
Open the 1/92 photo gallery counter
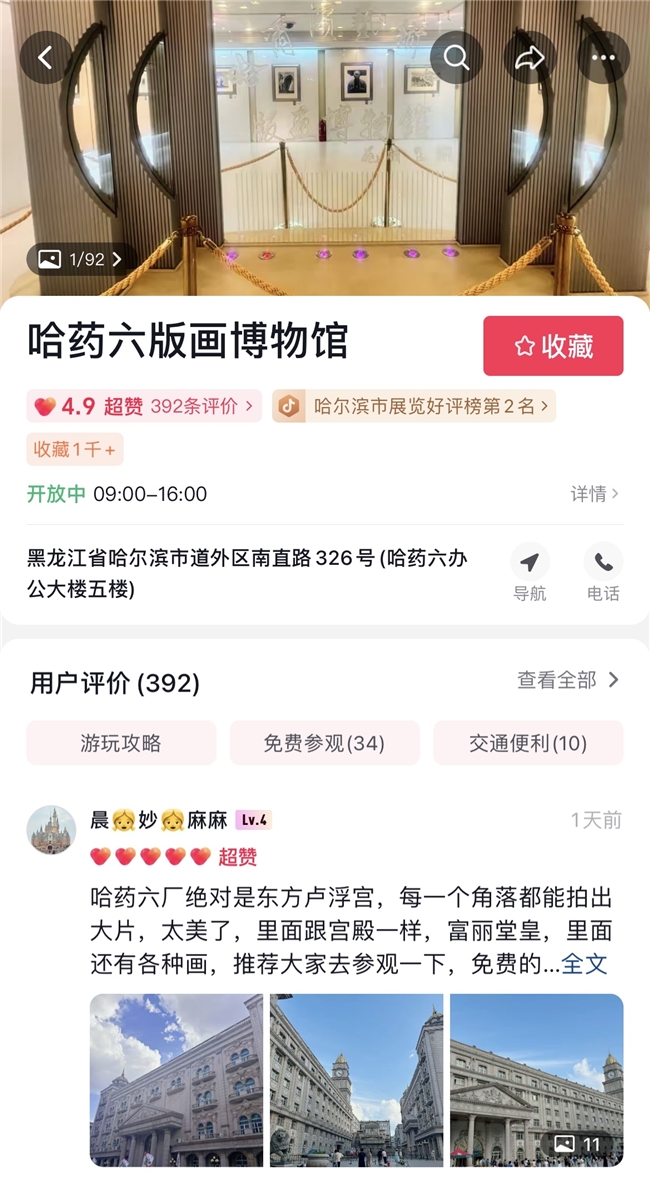81,260
